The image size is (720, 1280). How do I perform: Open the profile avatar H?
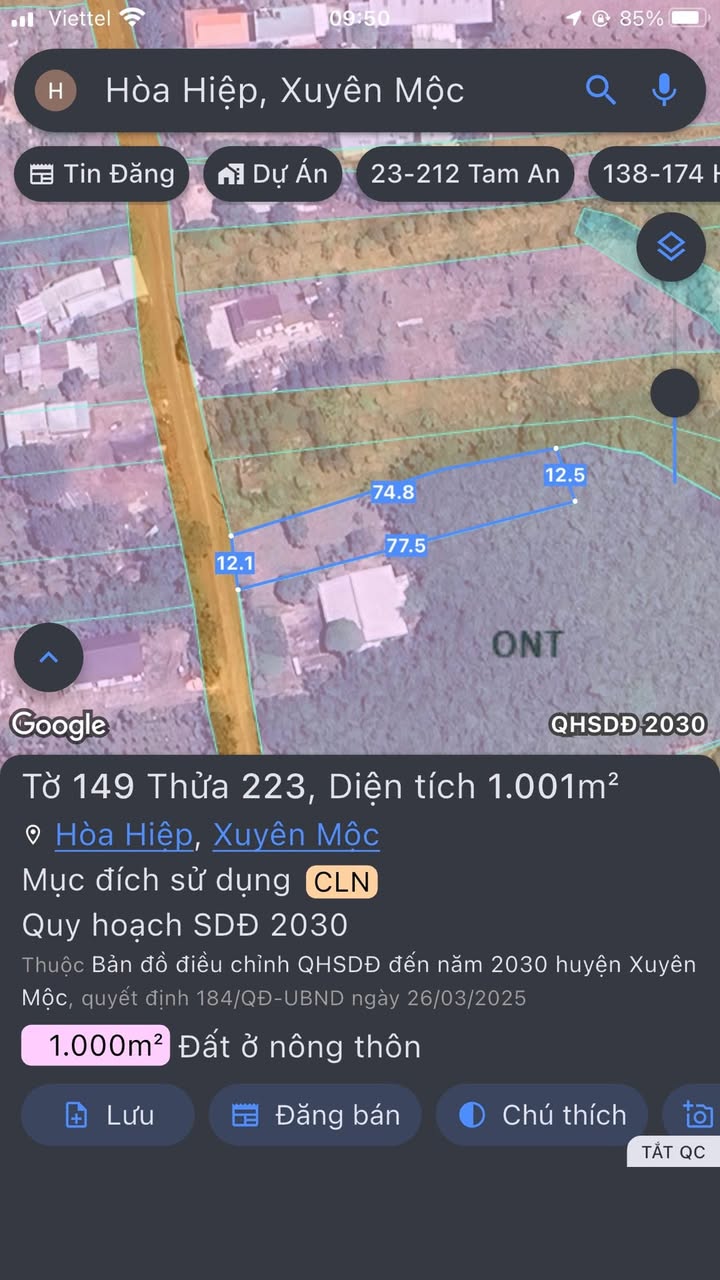point(55,91)
